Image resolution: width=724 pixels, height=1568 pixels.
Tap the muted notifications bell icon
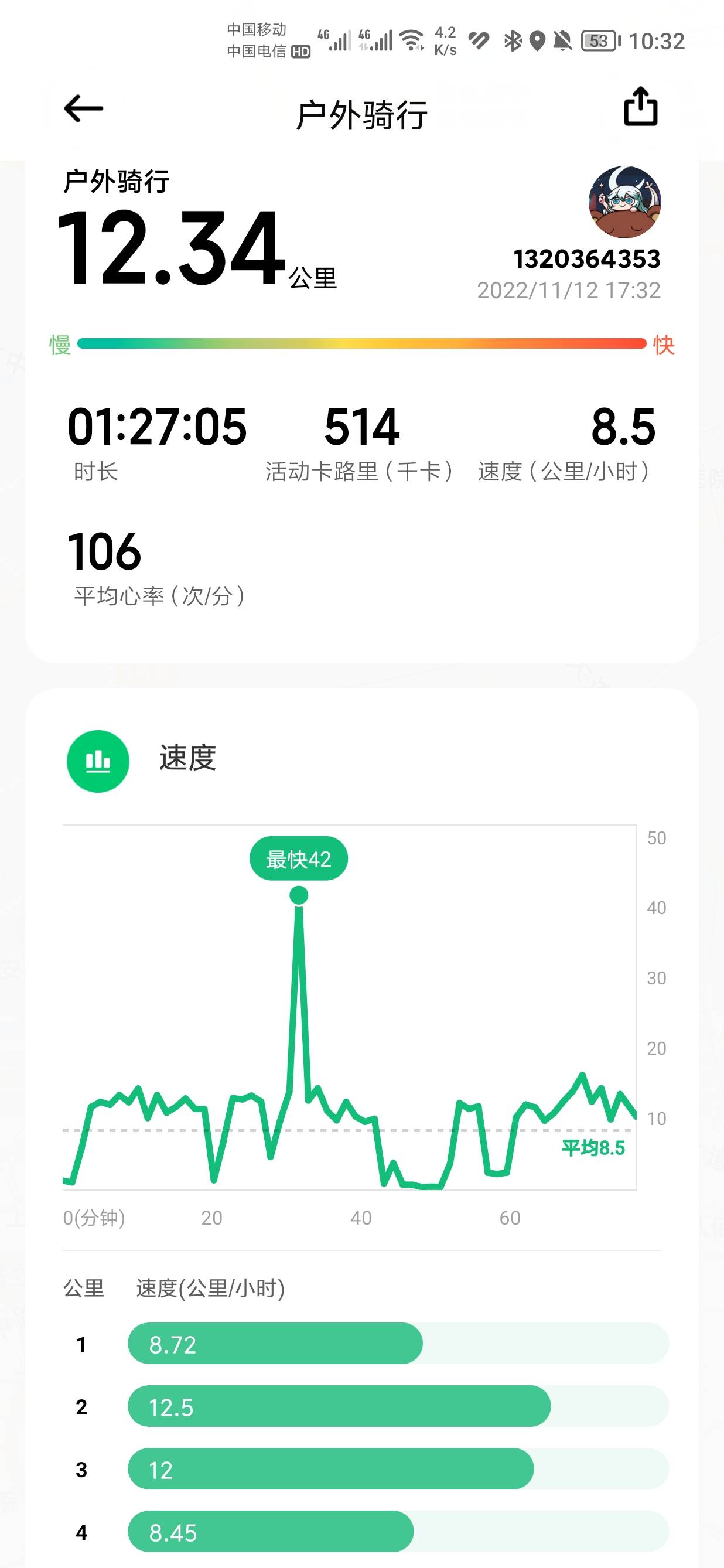pyautogui.click(x=563, y=42)
